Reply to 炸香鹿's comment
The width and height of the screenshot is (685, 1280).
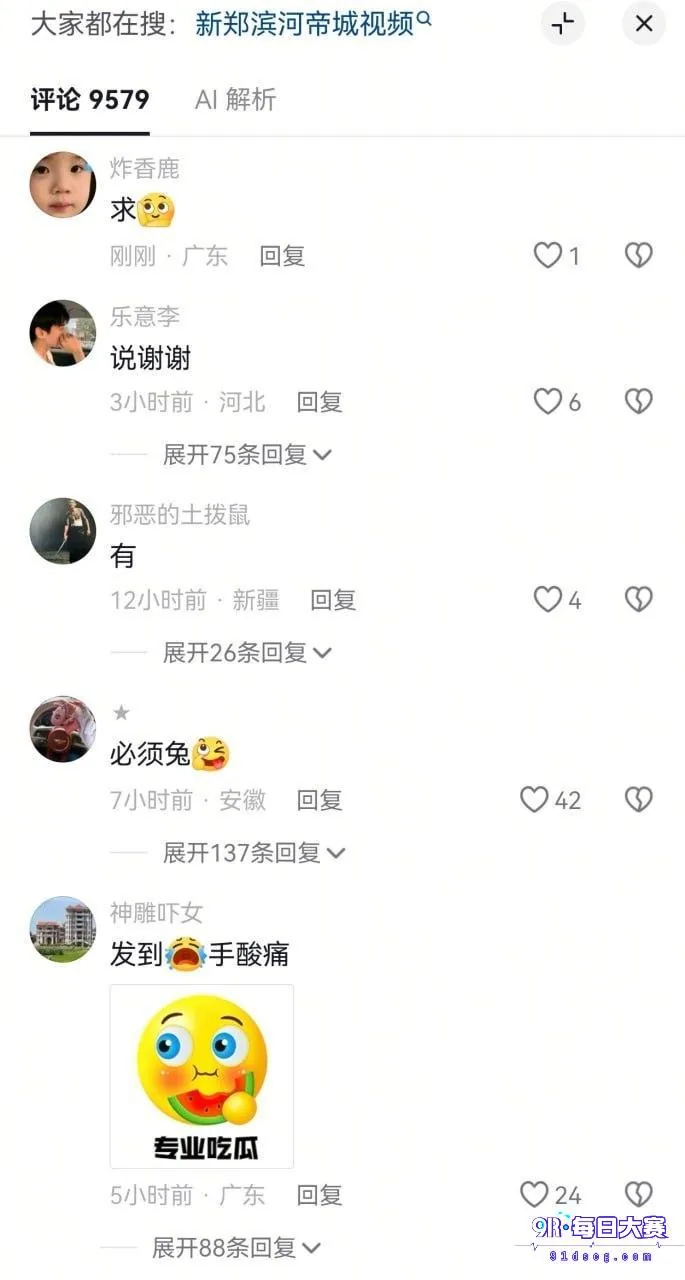click(x=282, y=256)
